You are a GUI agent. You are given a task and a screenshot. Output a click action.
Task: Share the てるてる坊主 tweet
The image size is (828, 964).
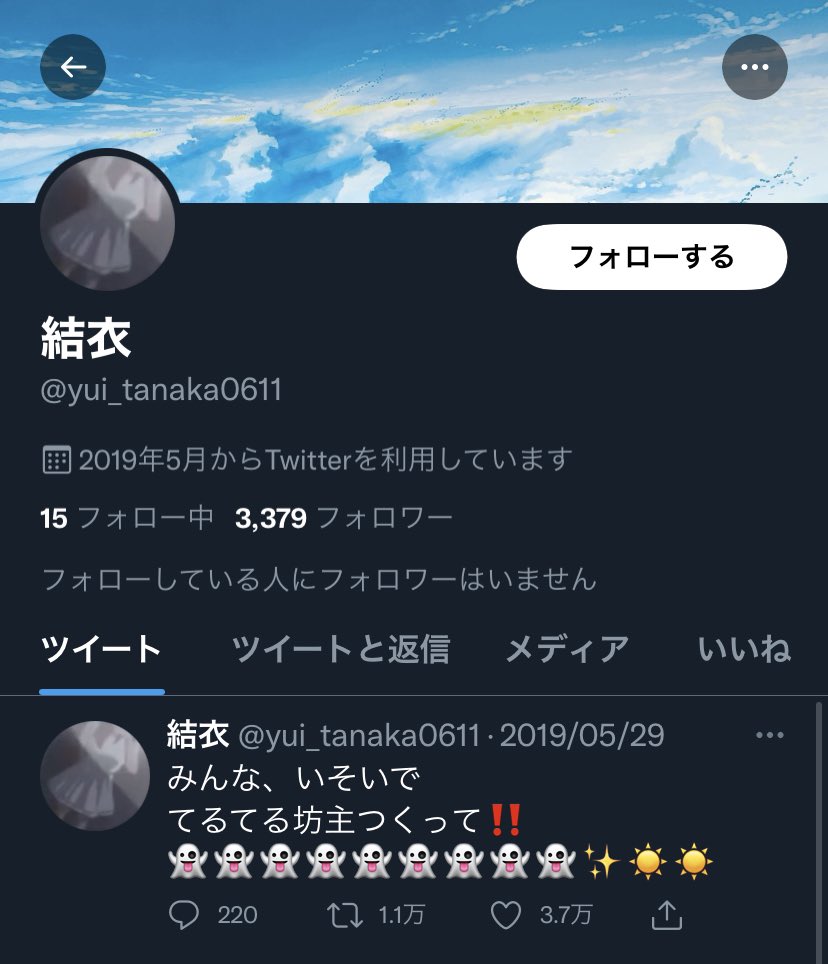(x=667, y=914)
